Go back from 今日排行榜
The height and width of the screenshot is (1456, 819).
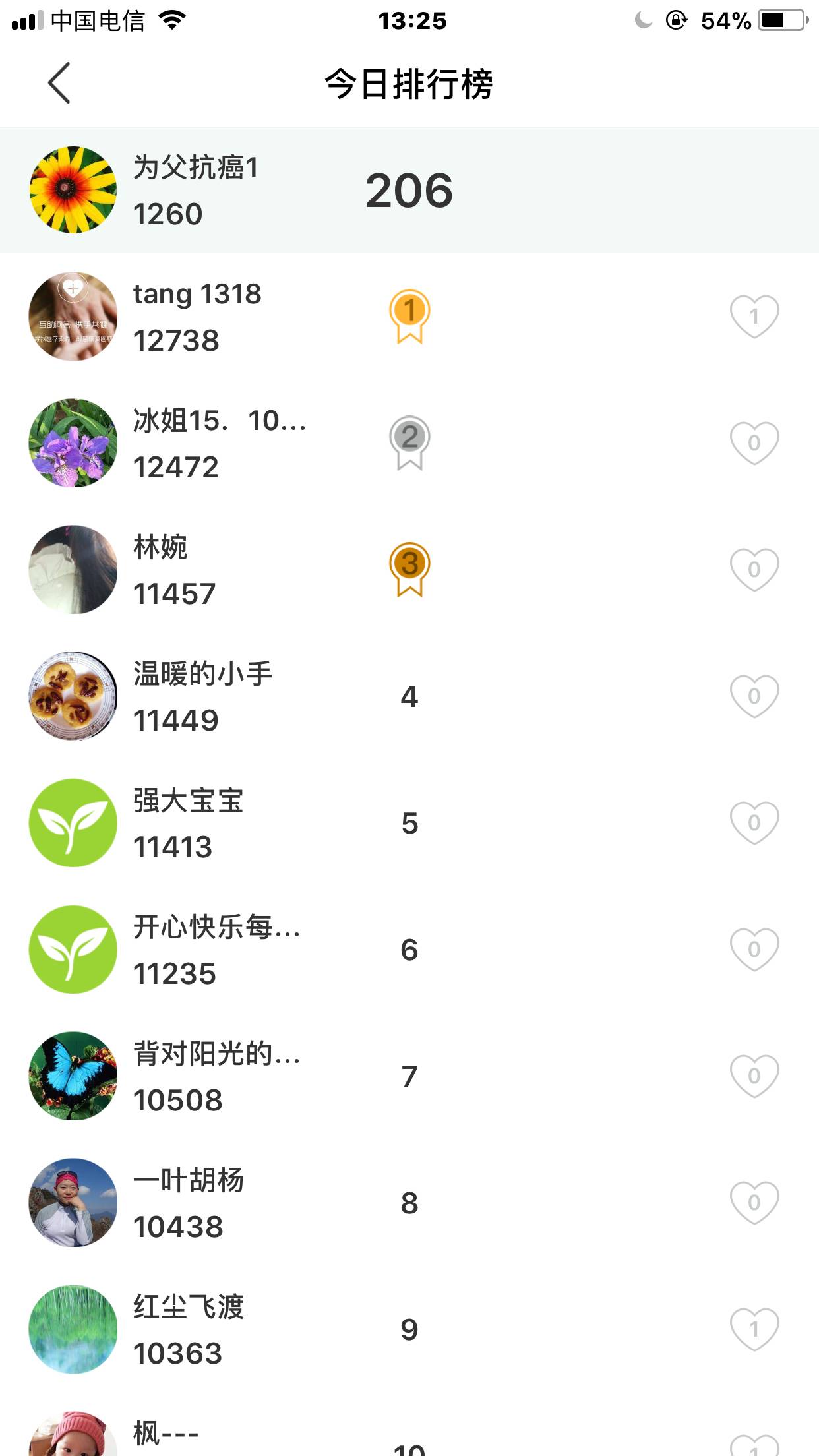(x=59, y=83)
